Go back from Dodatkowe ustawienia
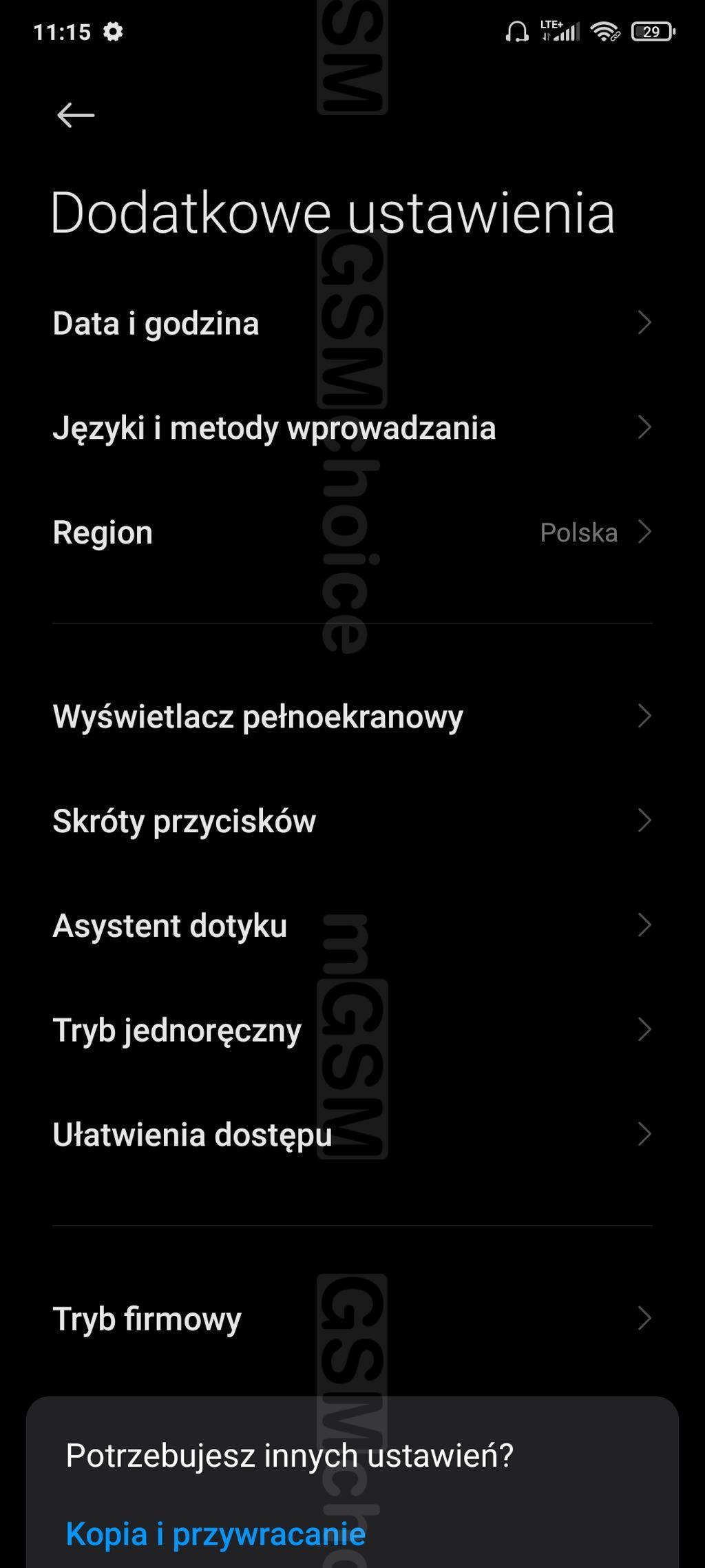The height and width of the screenshot is (1568, 705). tap(76, 115)
